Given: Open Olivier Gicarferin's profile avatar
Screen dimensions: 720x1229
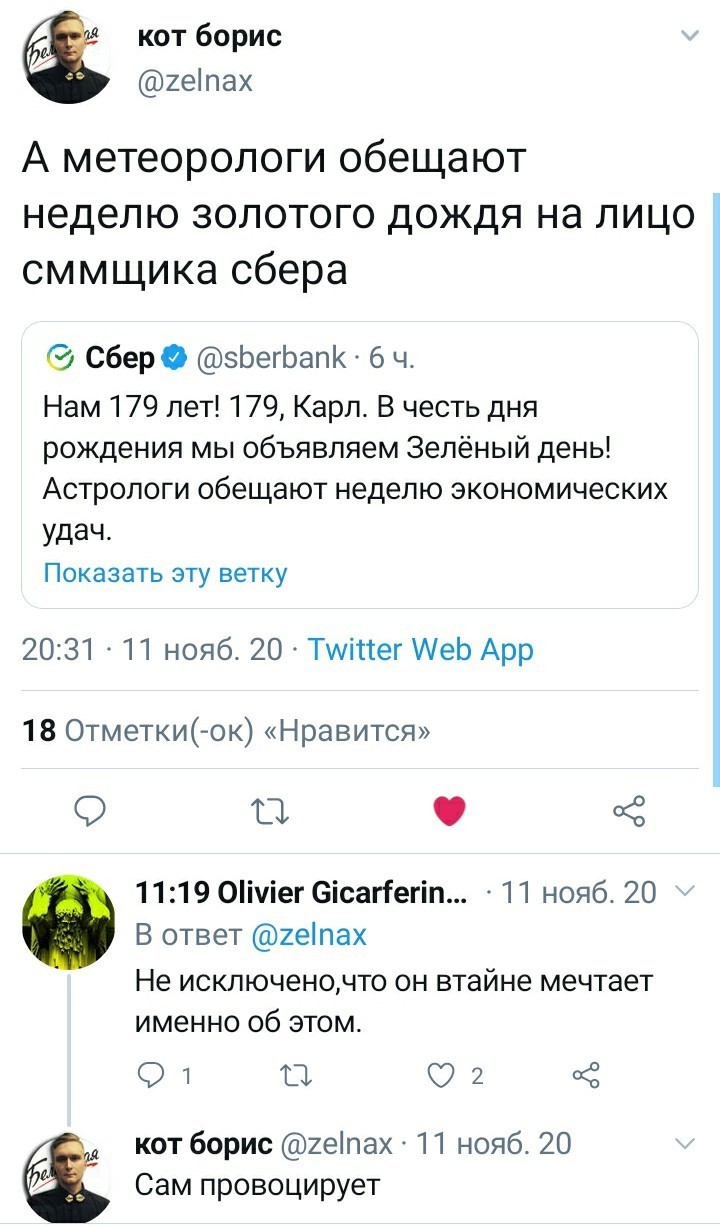Looking at the screenshot, I should [x=67, y=917].
